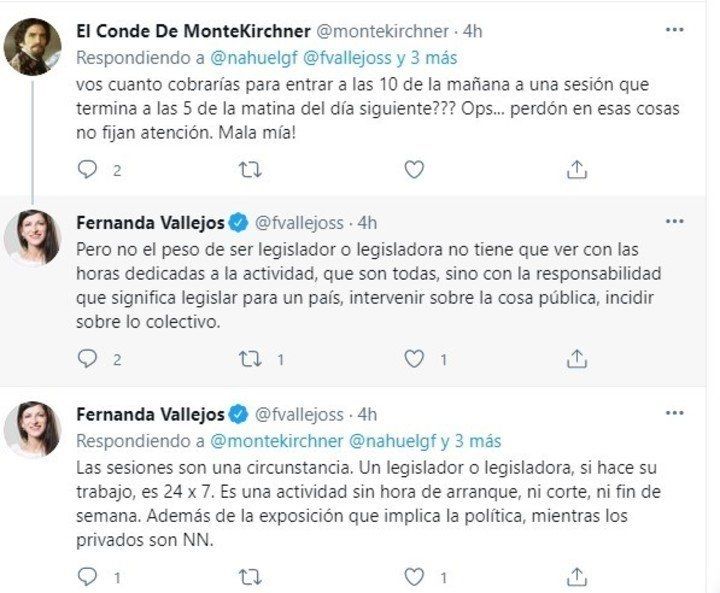Reply to Vallejos' tweet about 'el peso de ser legislador'
Image resolution: width=720 pixels, height=593 pixels.
(x=88, y=358)
